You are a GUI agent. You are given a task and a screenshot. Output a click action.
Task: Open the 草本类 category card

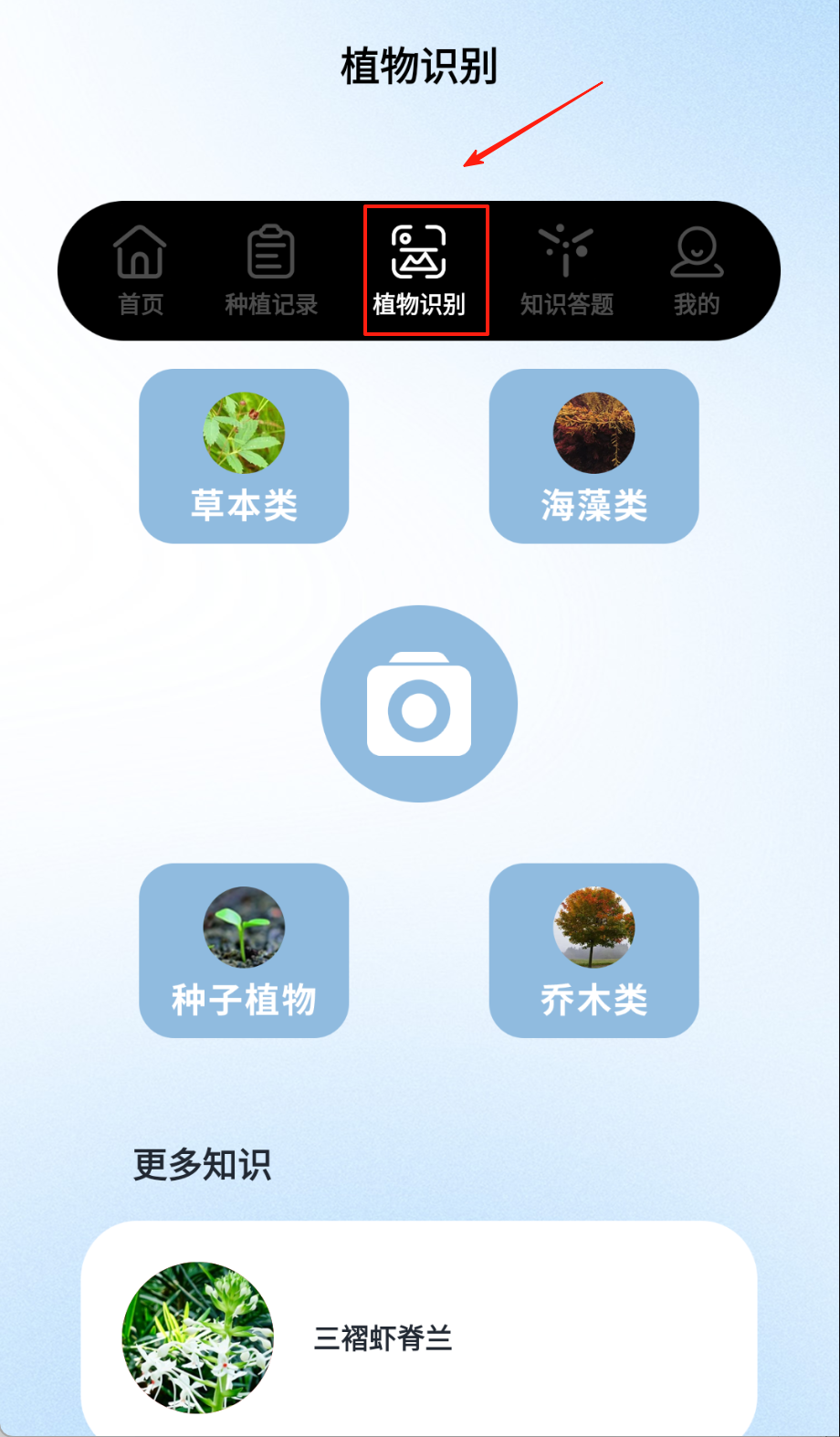click(x=244, y=456)
